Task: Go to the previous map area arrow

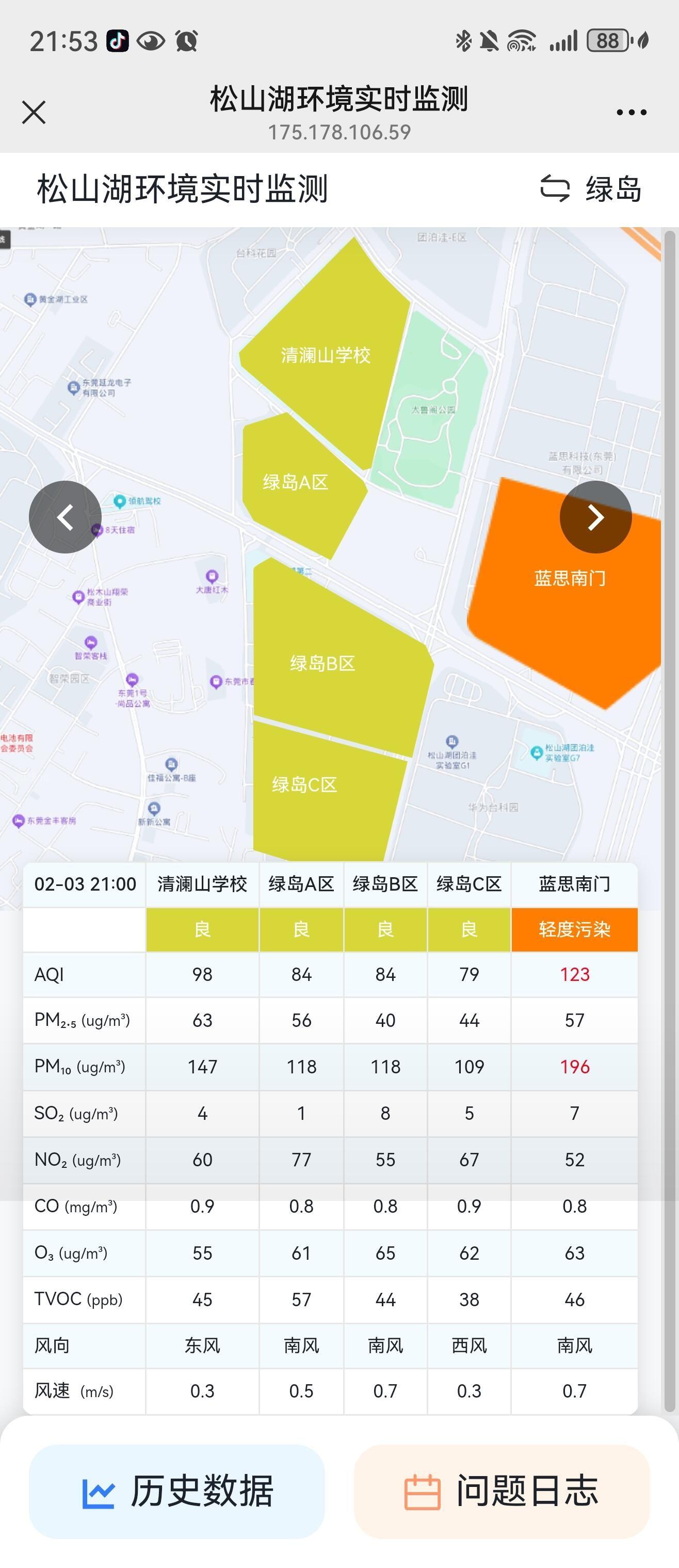Action: pos(65,517)
